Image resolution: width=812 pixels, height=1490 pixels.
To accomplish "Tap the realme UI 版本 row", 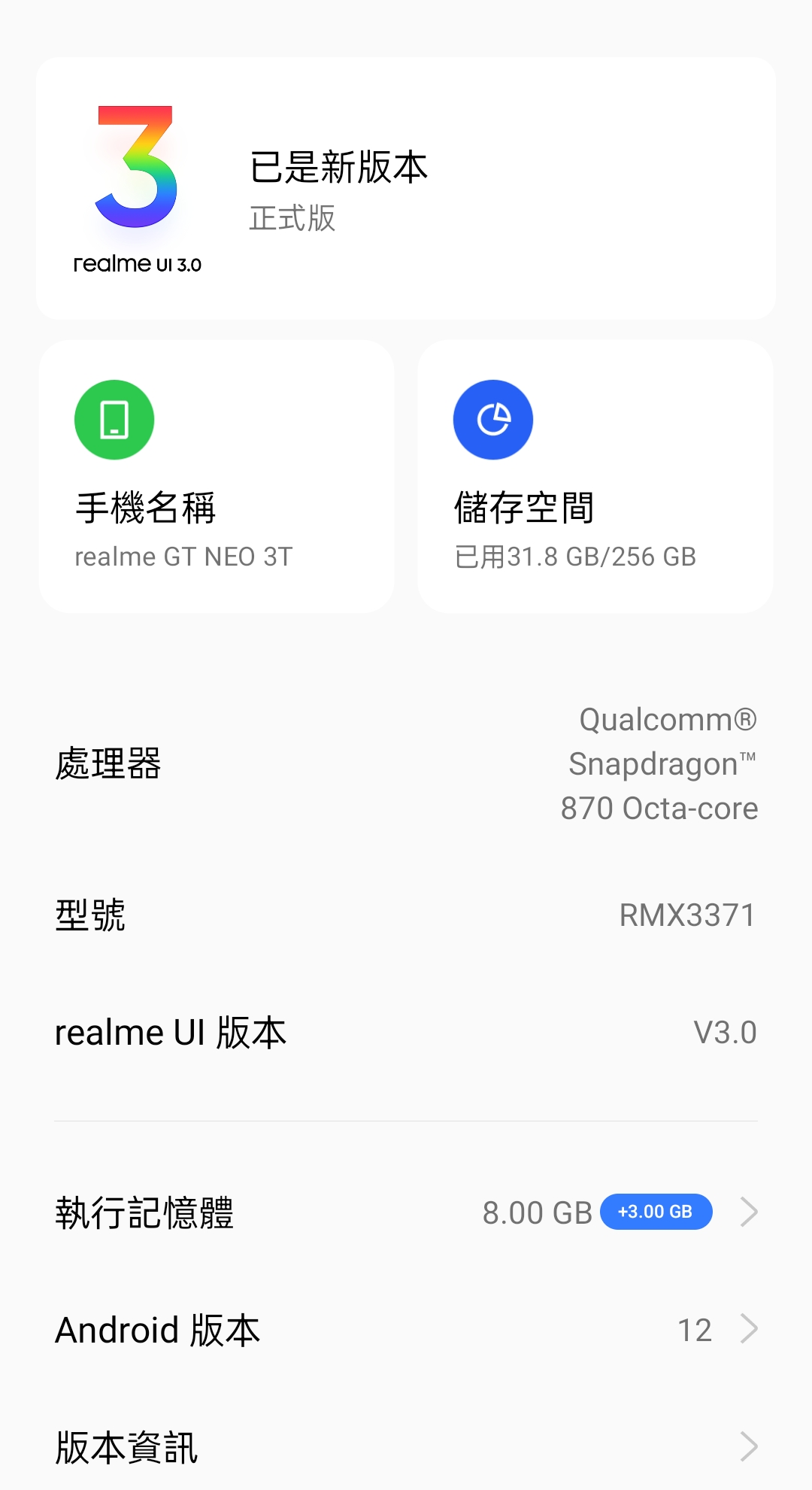I will click(x=406, y=1032).
